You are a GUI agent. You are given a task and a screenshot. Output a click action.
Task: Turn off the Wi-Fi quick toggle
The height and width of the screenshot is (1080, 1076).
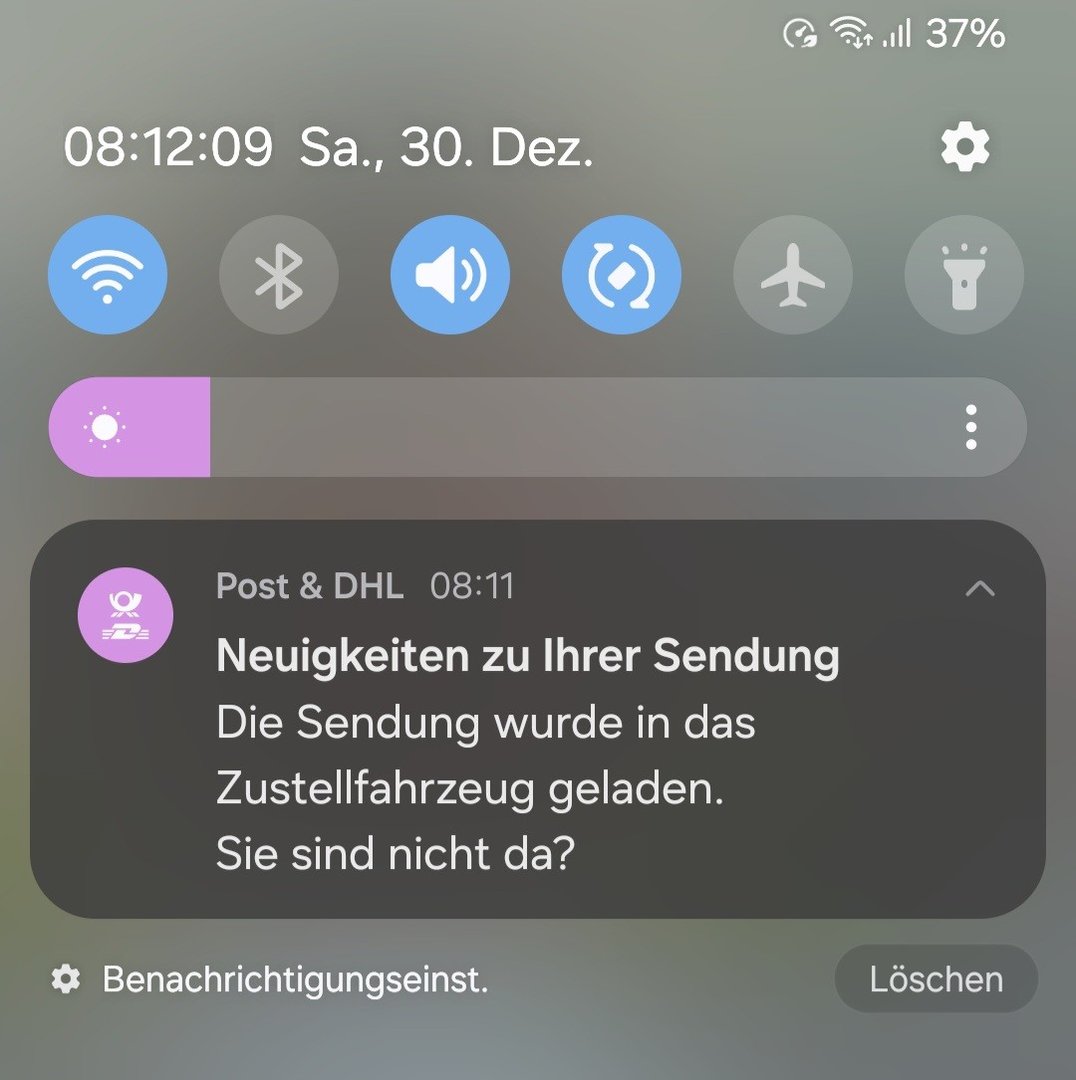108,275
